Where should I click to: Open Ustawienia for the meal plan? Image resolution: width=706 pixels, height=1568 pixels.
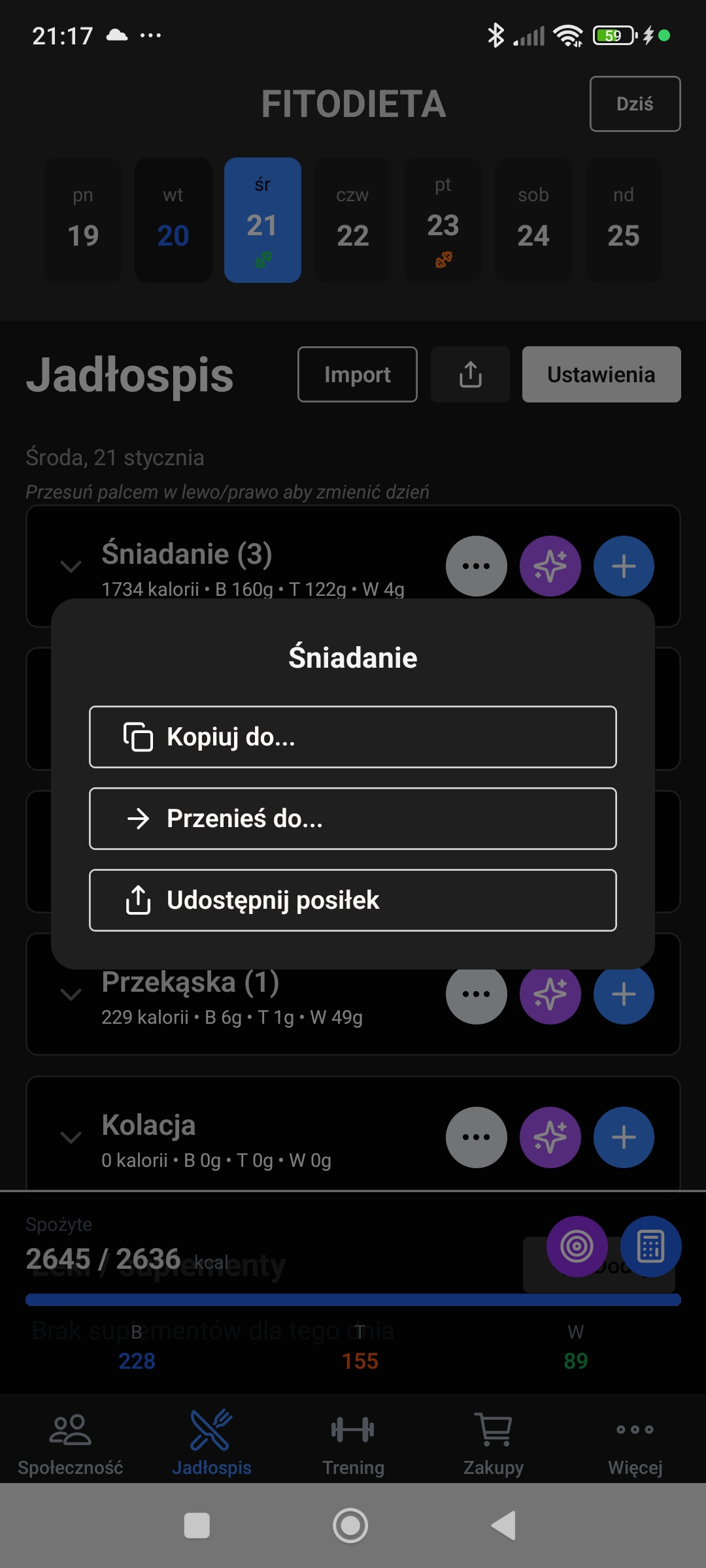[601, 374]
